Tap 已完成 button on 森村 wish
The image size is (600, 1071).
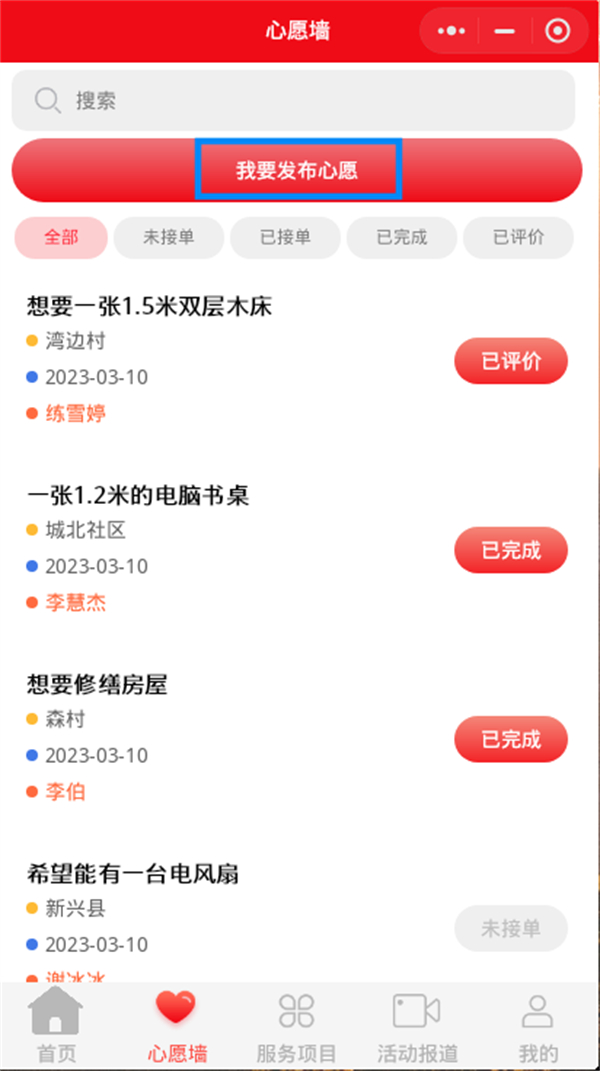click(x=511, y=739)
